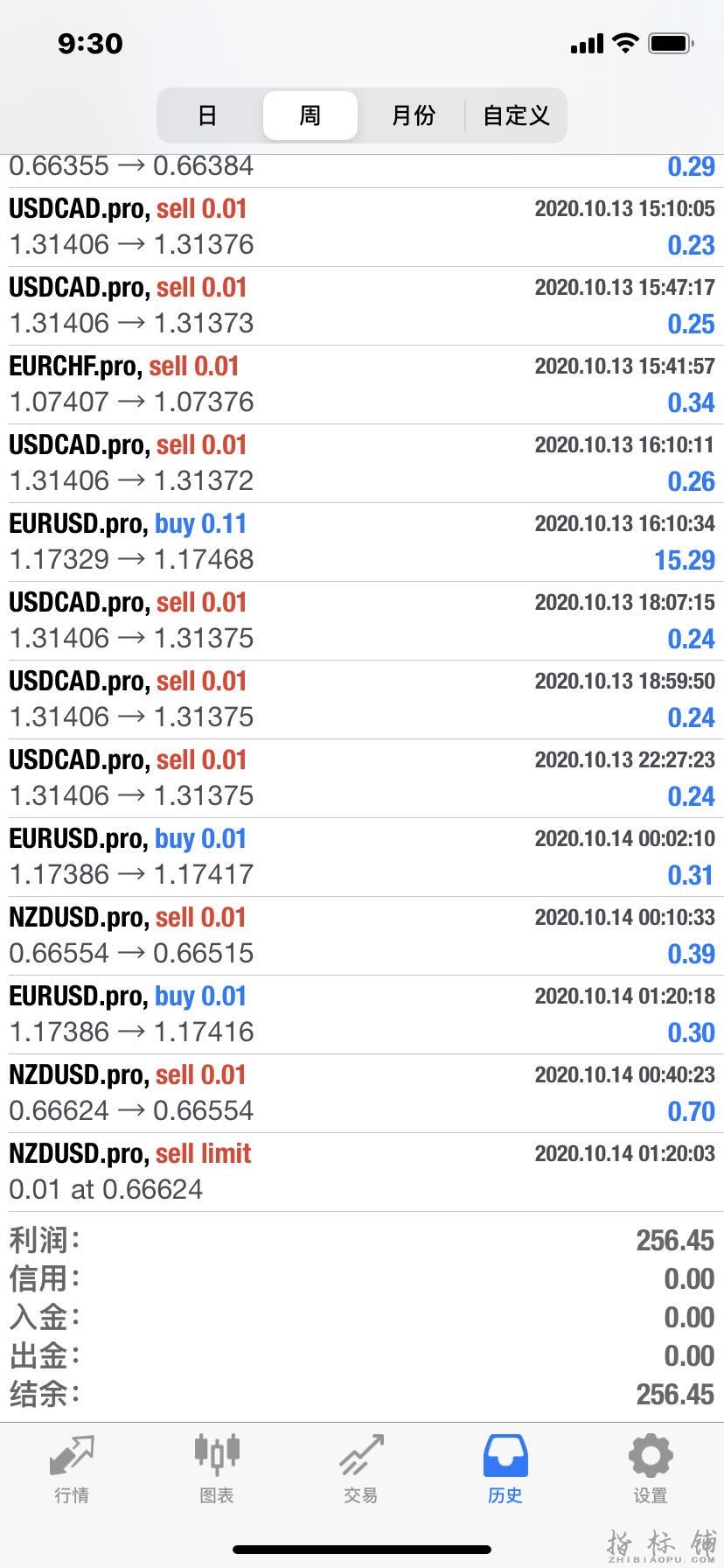Open 设置 settings tab

click(x=650, y=1468)
